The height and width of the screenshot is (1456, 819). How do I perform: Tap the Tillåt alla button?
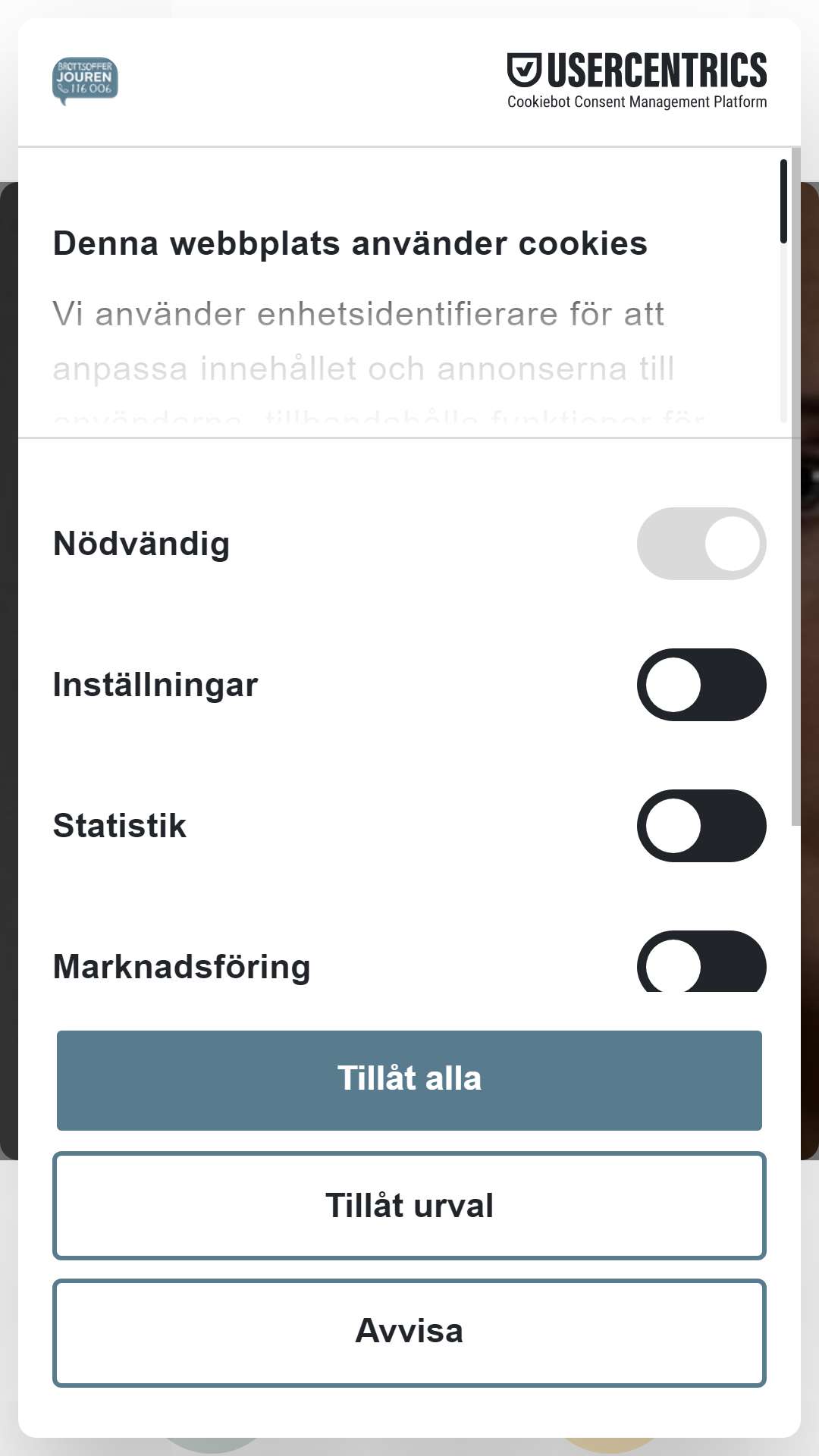[x=409, y=1080]
